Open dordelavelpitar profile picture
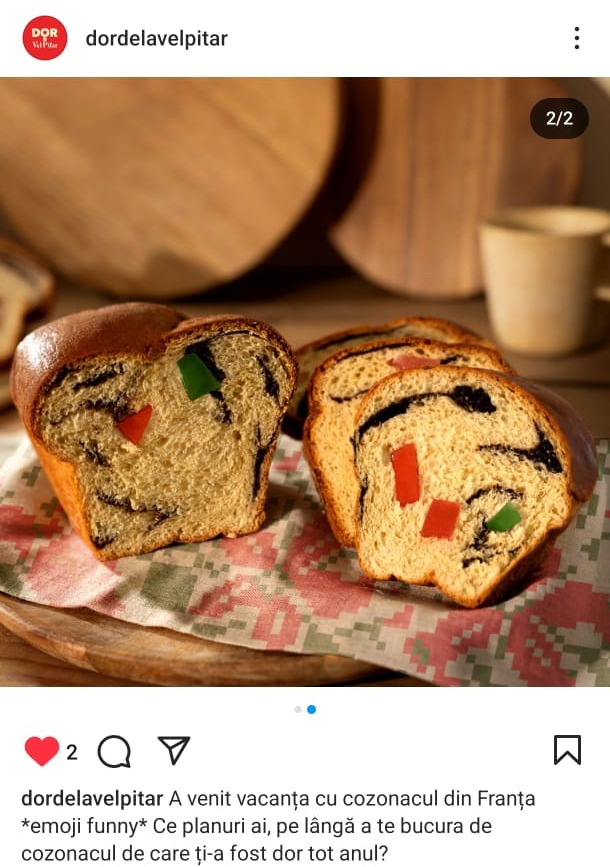The width and height of the screenshot is (610, 867). (x=45, y=38)
